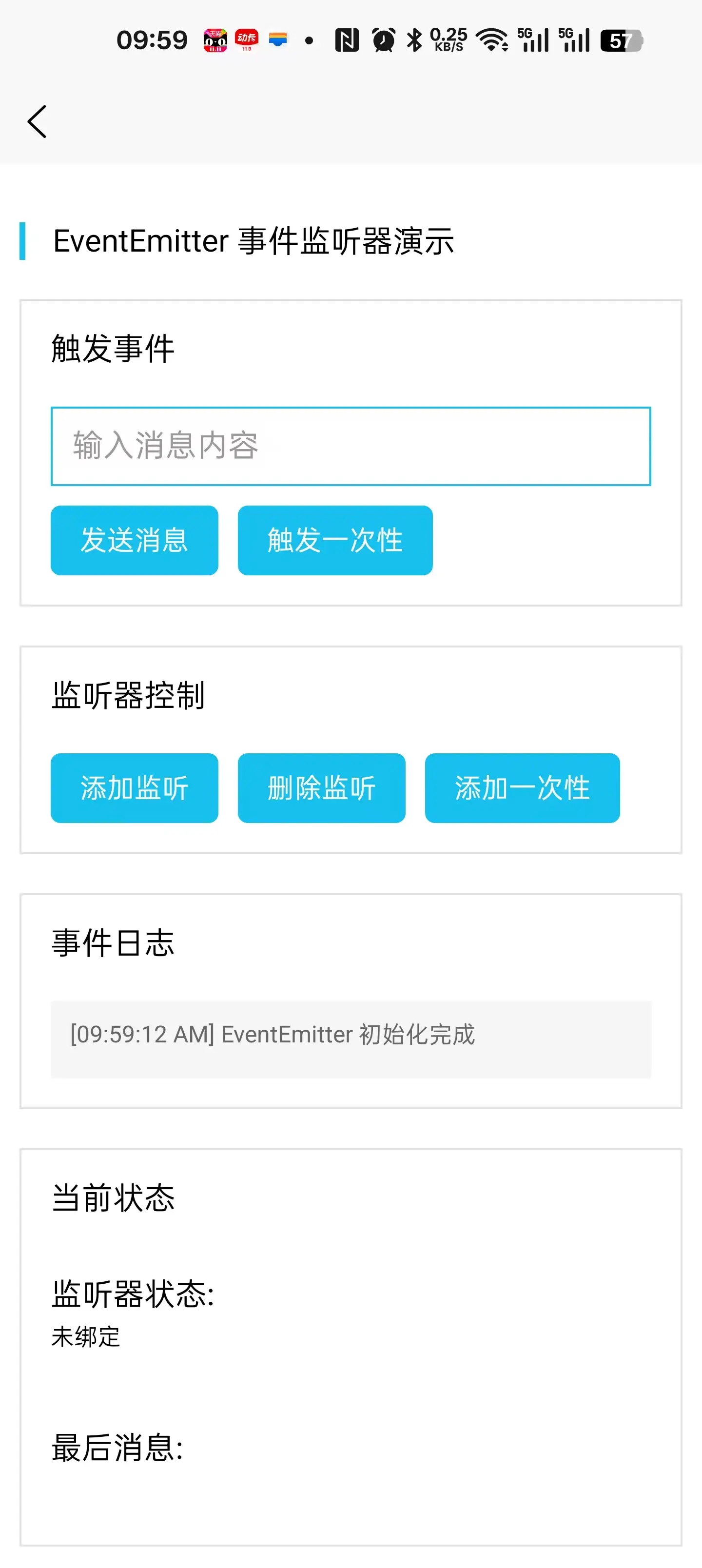Tap the 发送消息 button
Screen dimensions: 702x1568
tap(135, 540)
